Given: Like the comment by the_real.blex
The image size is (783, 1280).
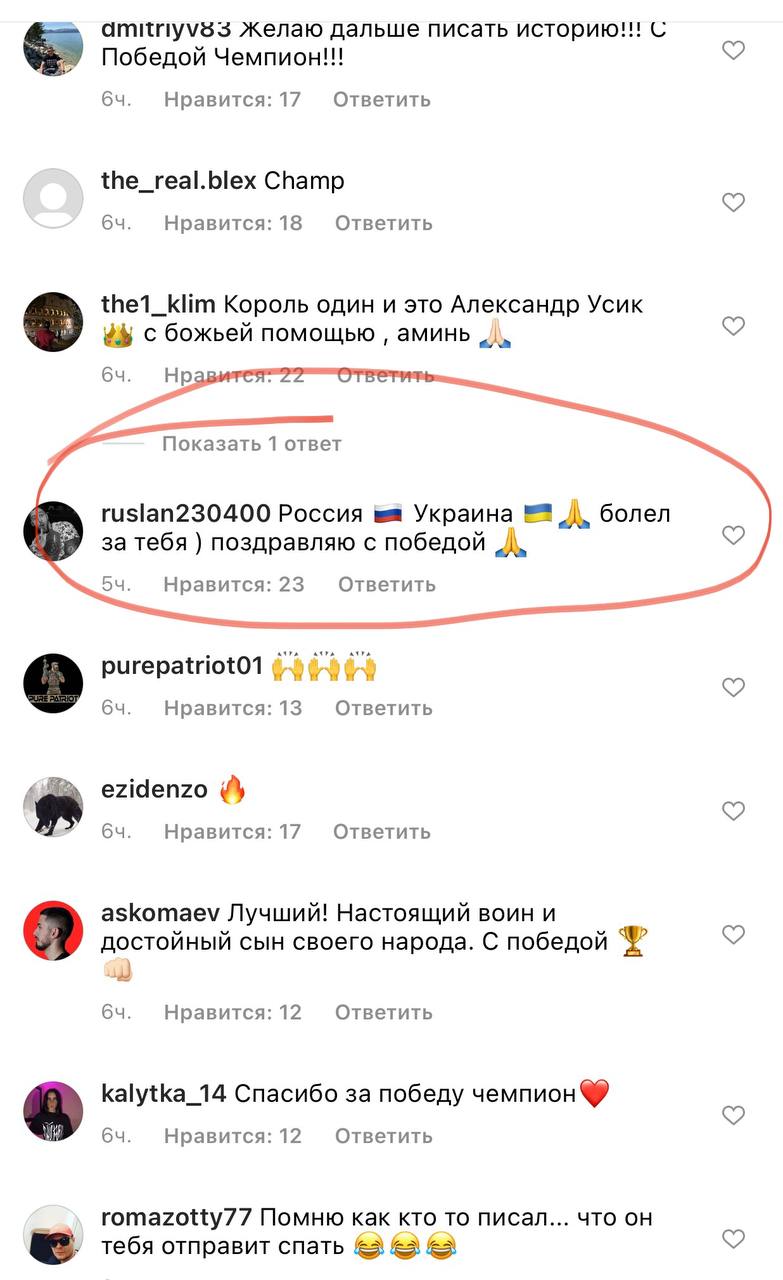Looking at the screenshot, I should [734, 203].
